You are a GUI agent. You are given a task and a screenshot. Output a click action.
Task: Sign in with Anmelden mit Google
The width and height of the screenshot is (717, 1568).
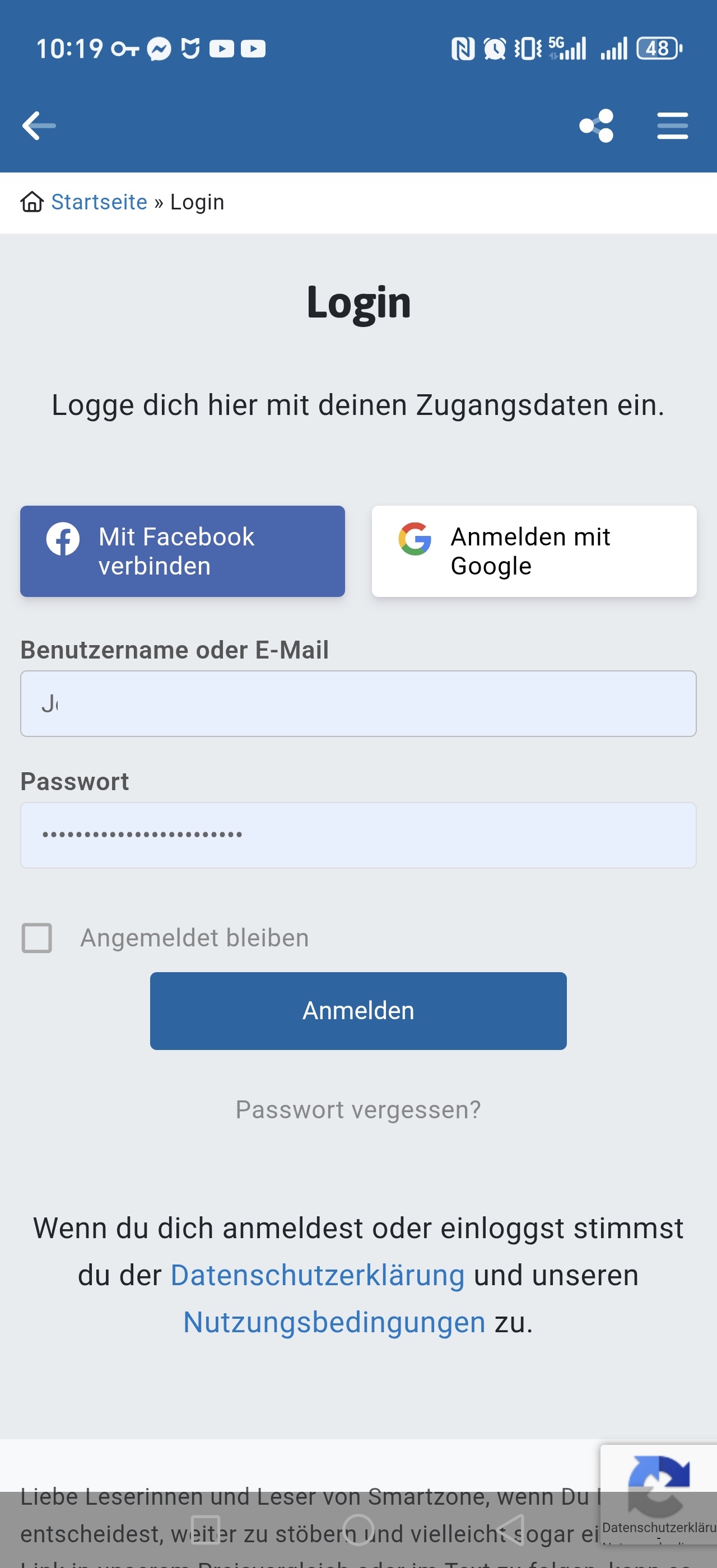(x=534, y=551)
